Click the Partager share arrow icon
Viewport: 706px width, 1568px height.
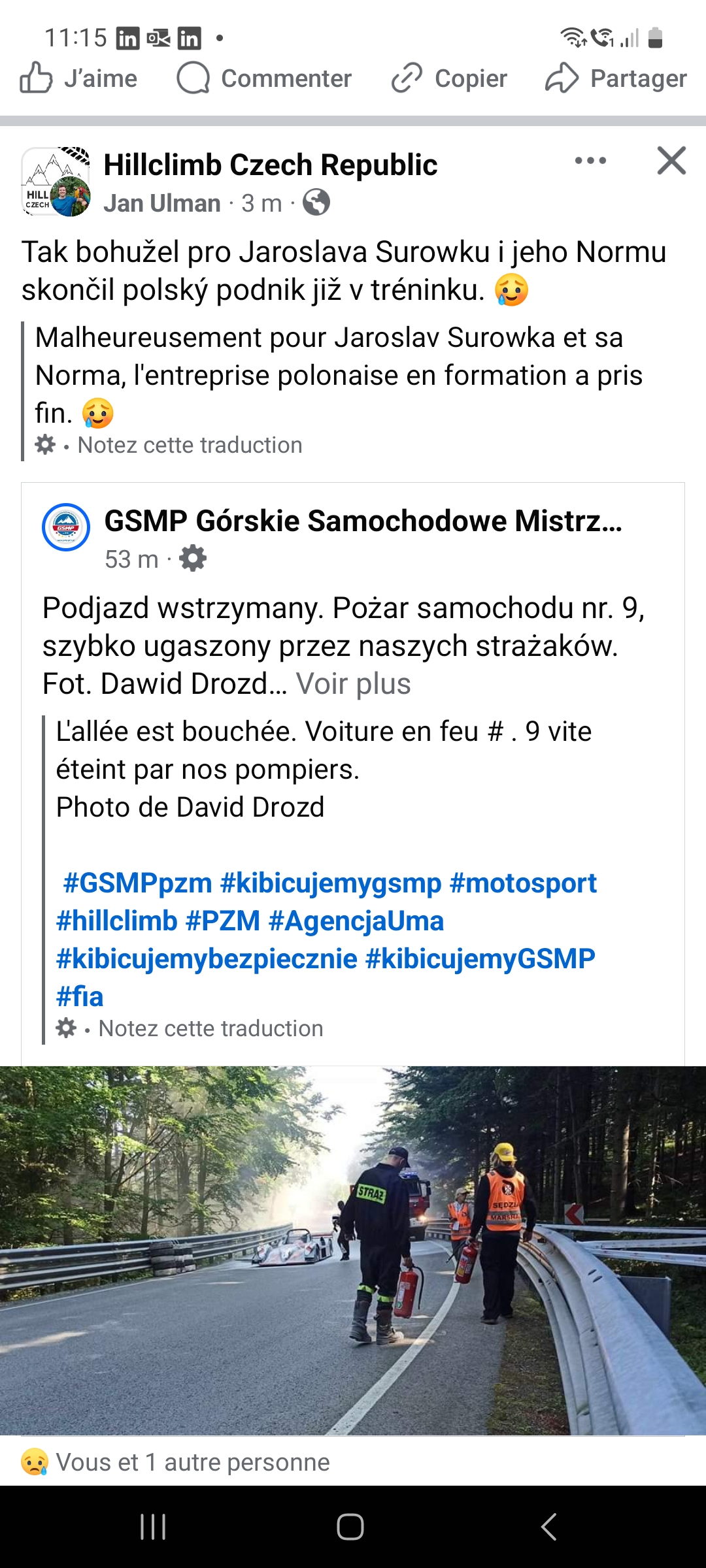[563, 78]
